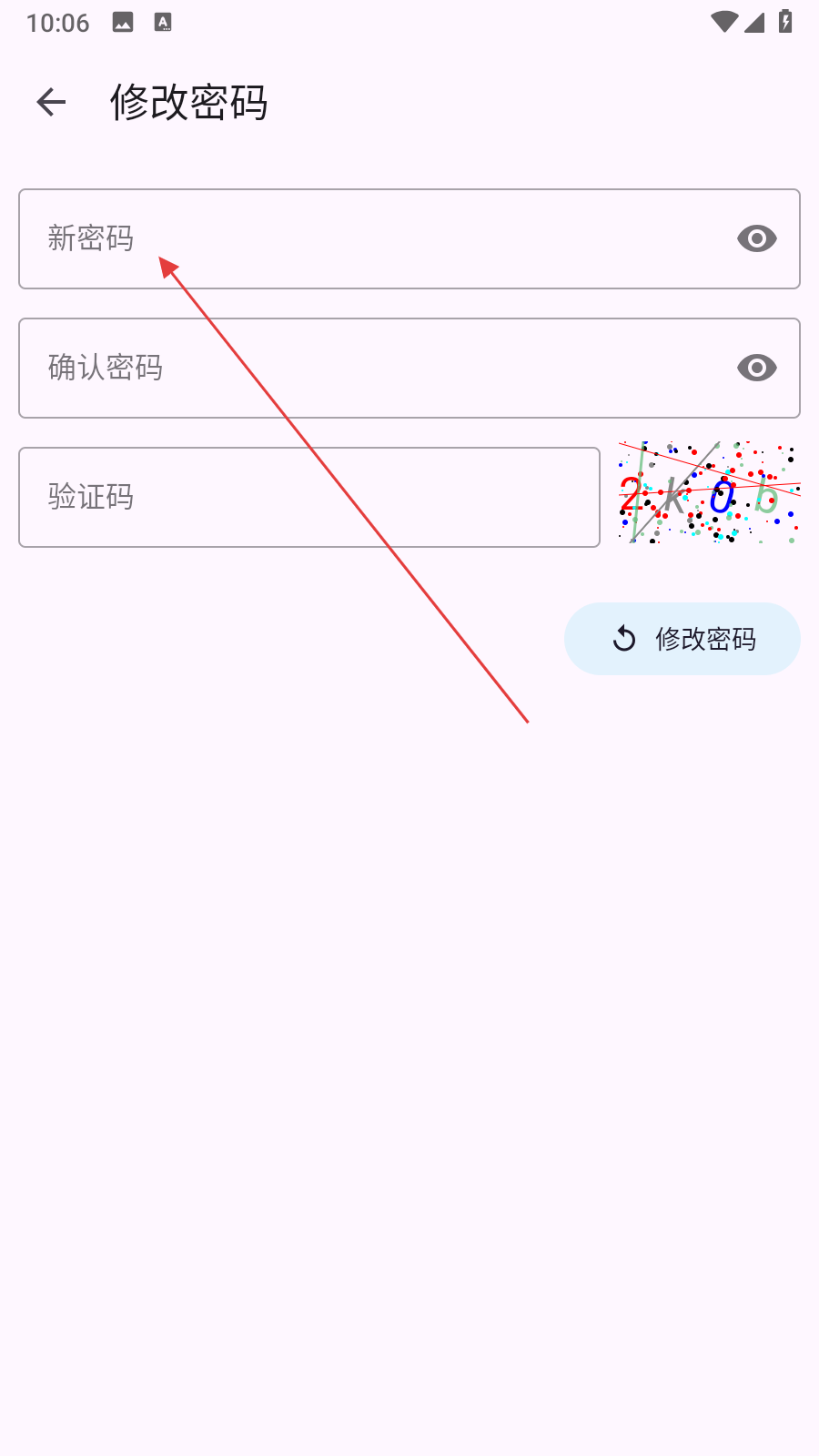Viewport: 819px width, 1456px height.
Task: Go back using the arrow icon
Action: [x=52, y=102]
